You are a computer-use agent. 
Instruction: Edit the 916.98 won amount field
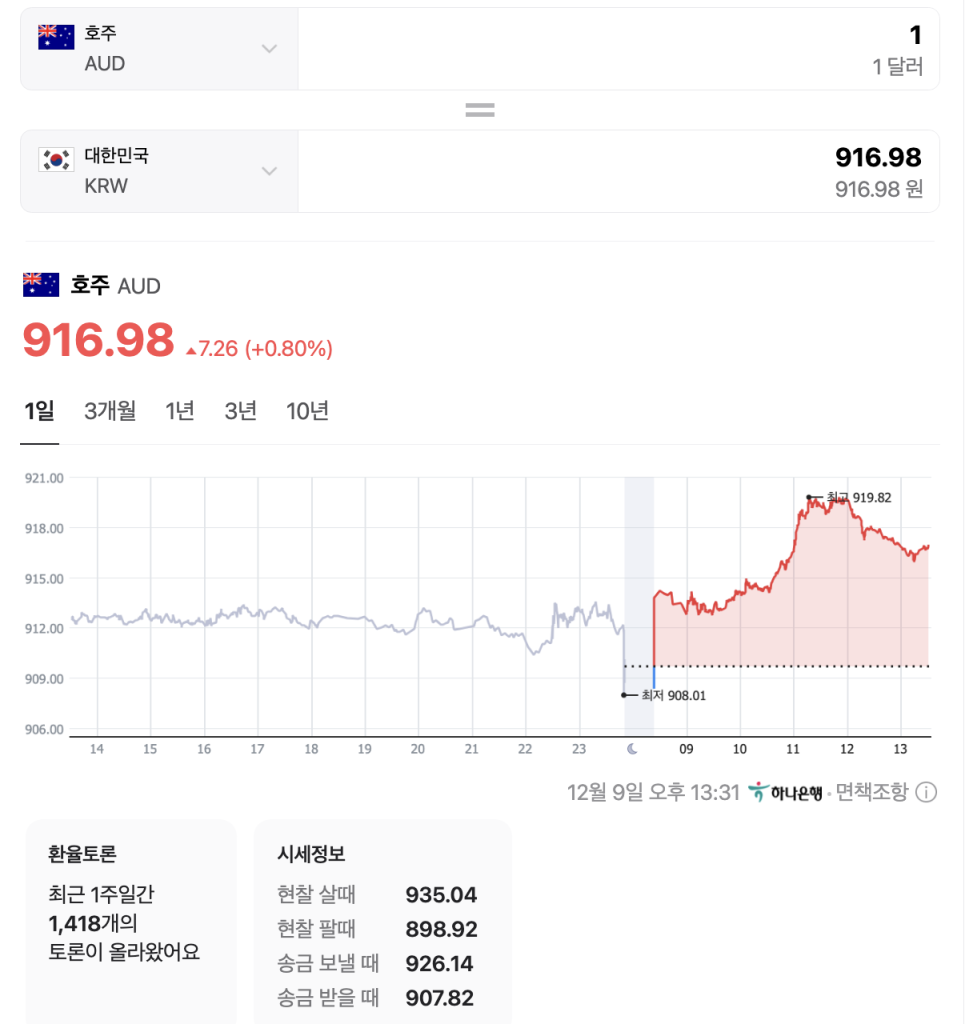[618, 171]
